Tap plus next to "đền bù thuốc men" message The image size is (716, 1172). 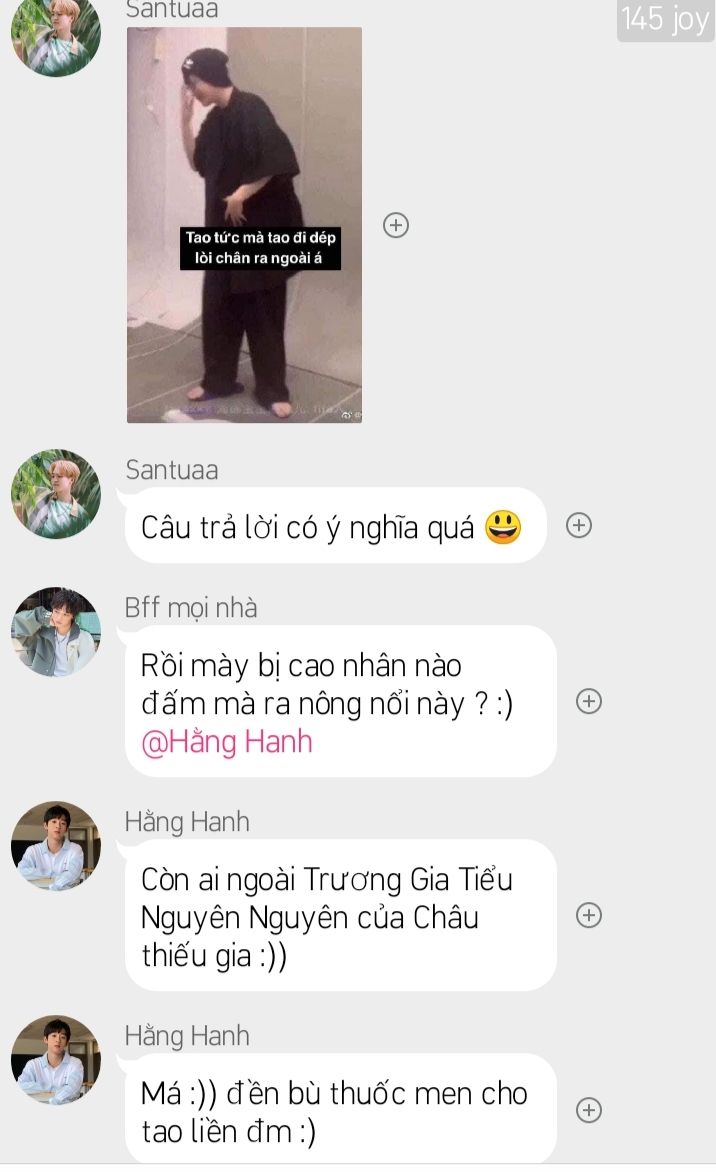[589, 1110]
